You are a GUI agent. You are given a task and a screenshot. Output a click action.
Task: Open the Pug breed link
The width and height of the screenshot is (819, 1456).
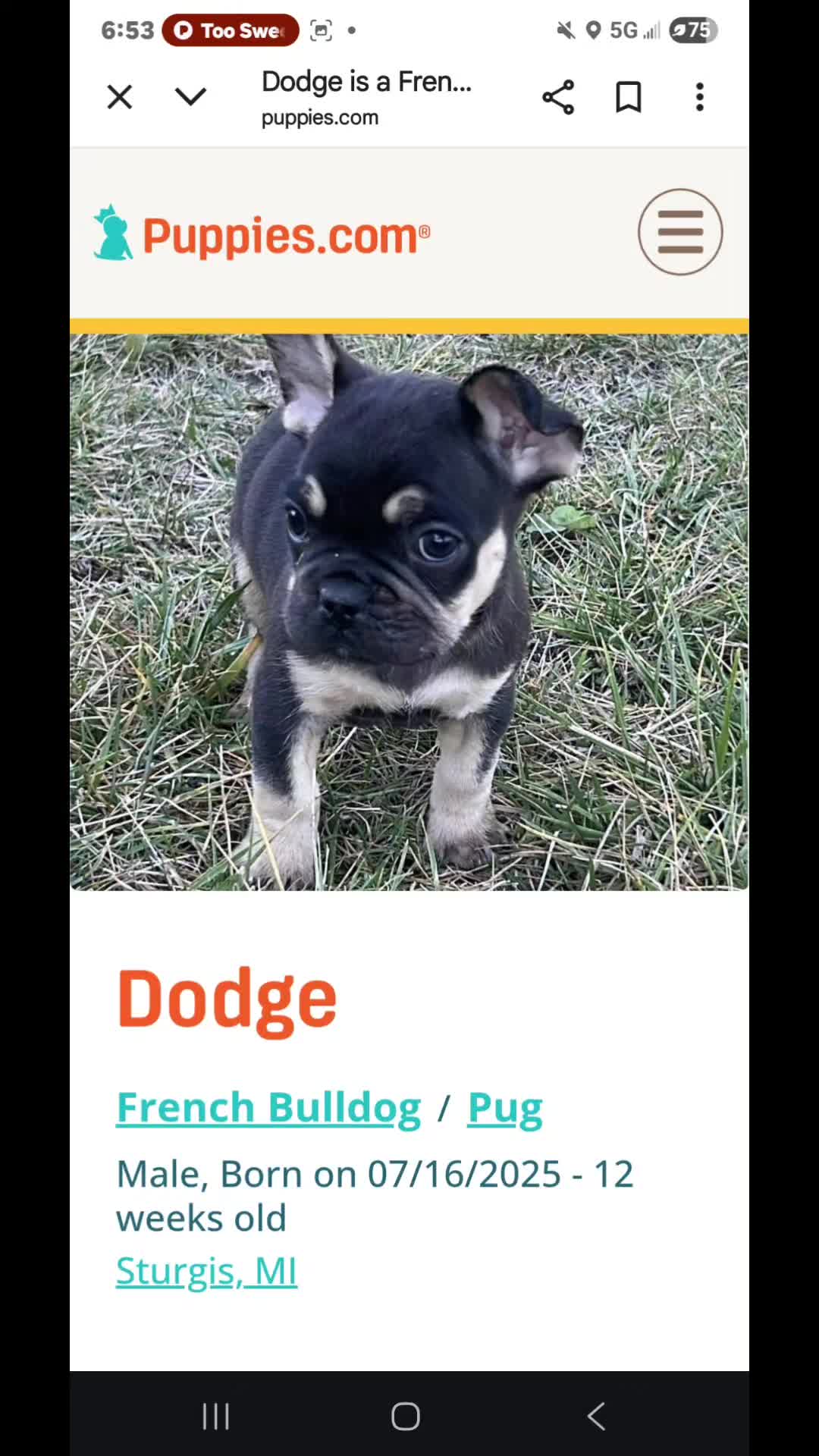(x=505, y=1109)
